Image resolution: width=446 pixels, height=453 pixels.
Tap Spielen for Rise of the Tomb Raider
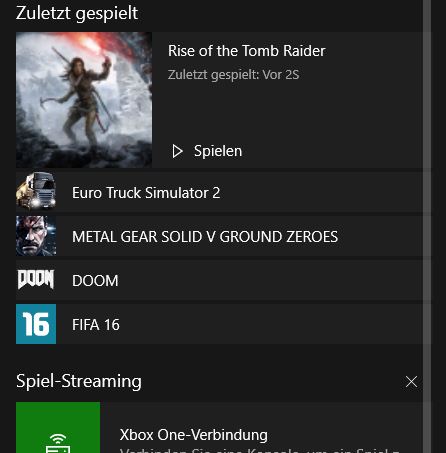coord(207,151)
